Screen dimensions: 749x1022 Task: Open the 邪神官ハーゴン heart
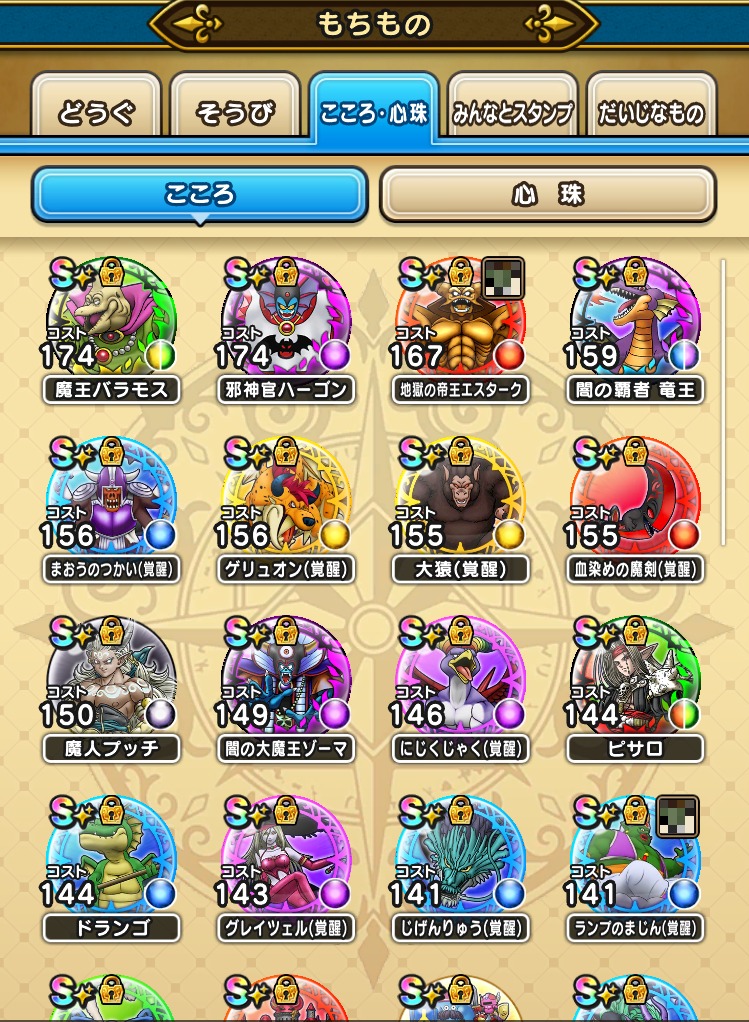(x=286, y=322)
